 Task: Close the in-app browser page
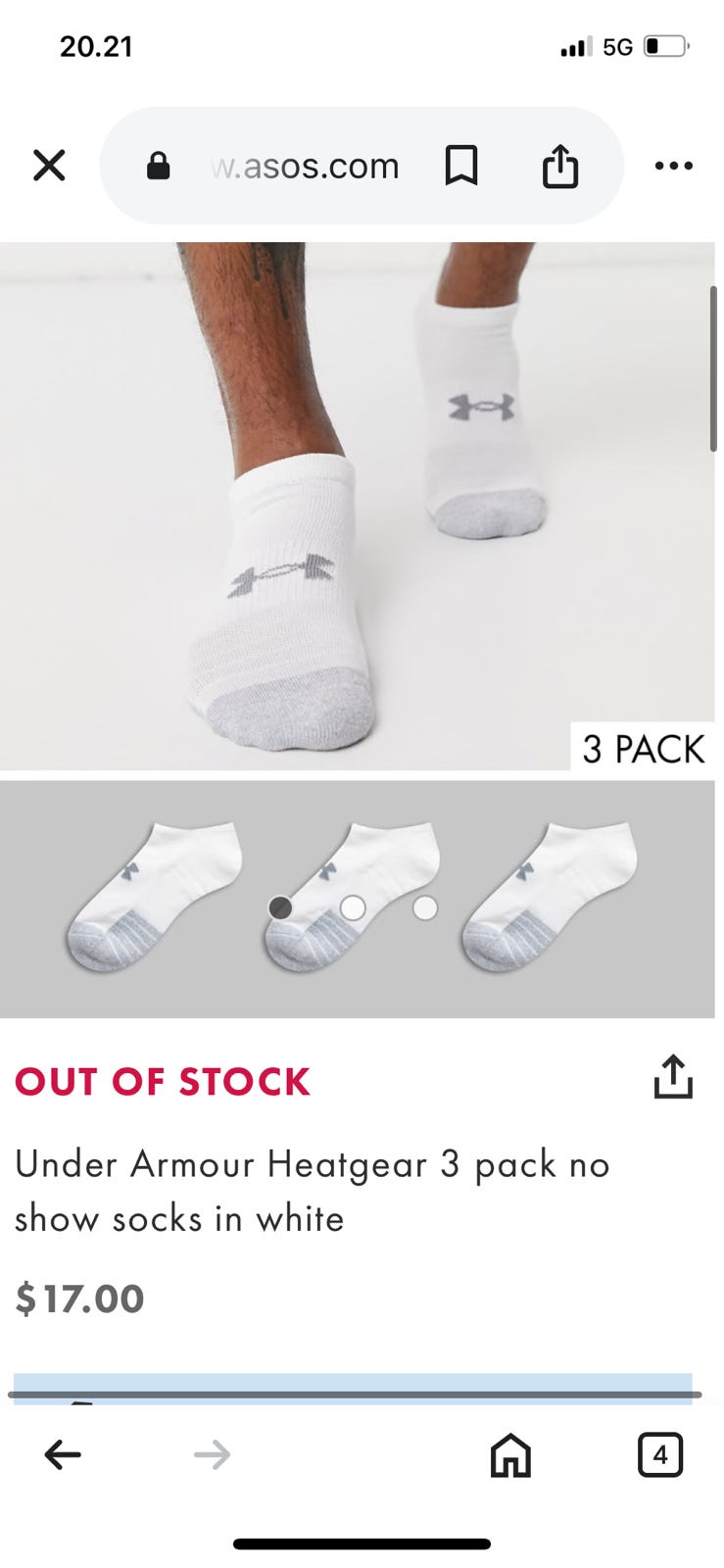[49, 166]
